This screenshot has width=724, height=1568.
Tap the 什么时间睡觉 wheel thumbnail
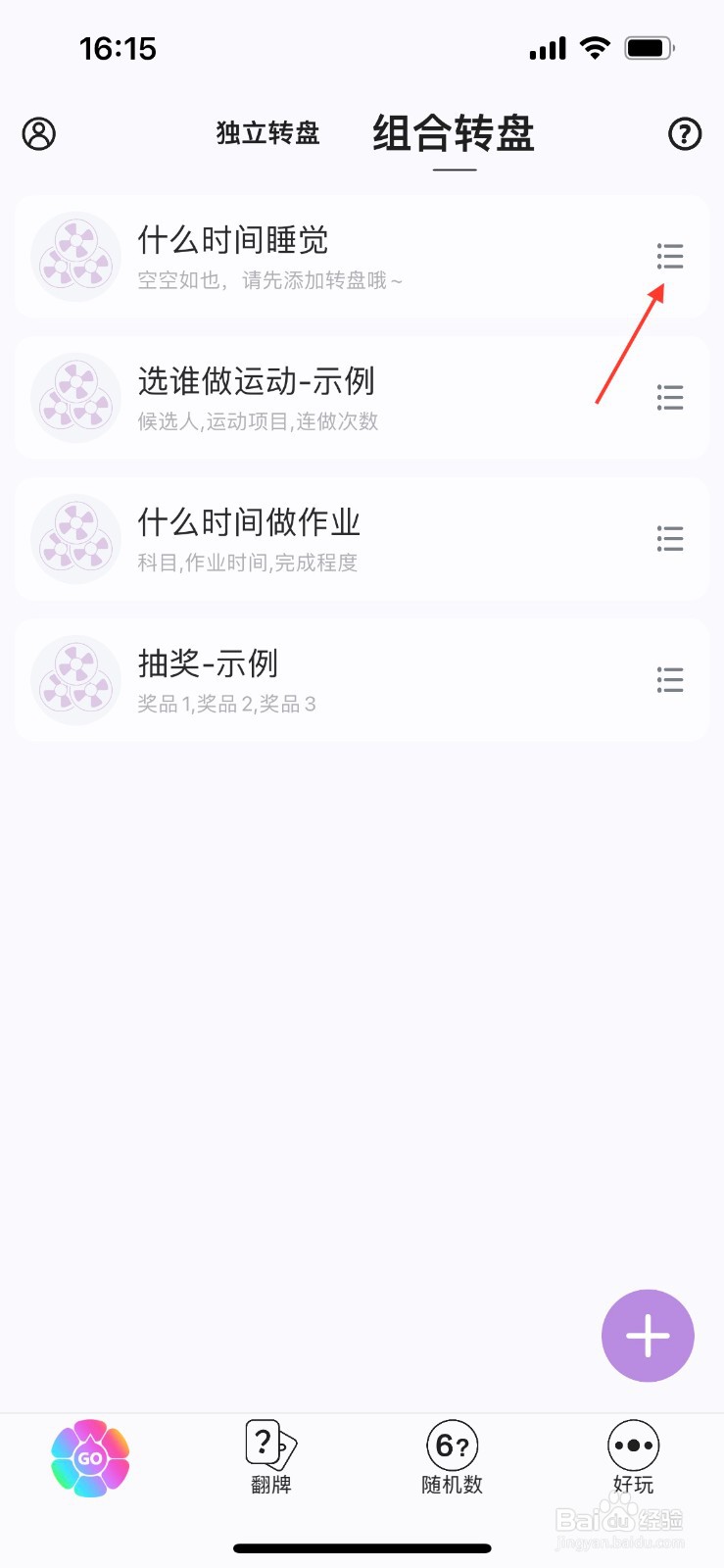(x=75, y=257)
